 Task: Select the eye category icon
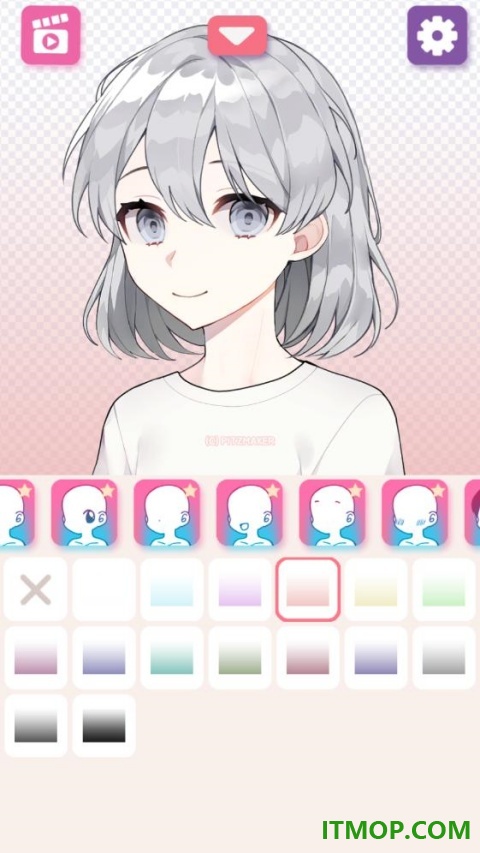click(x=84, y=512)
